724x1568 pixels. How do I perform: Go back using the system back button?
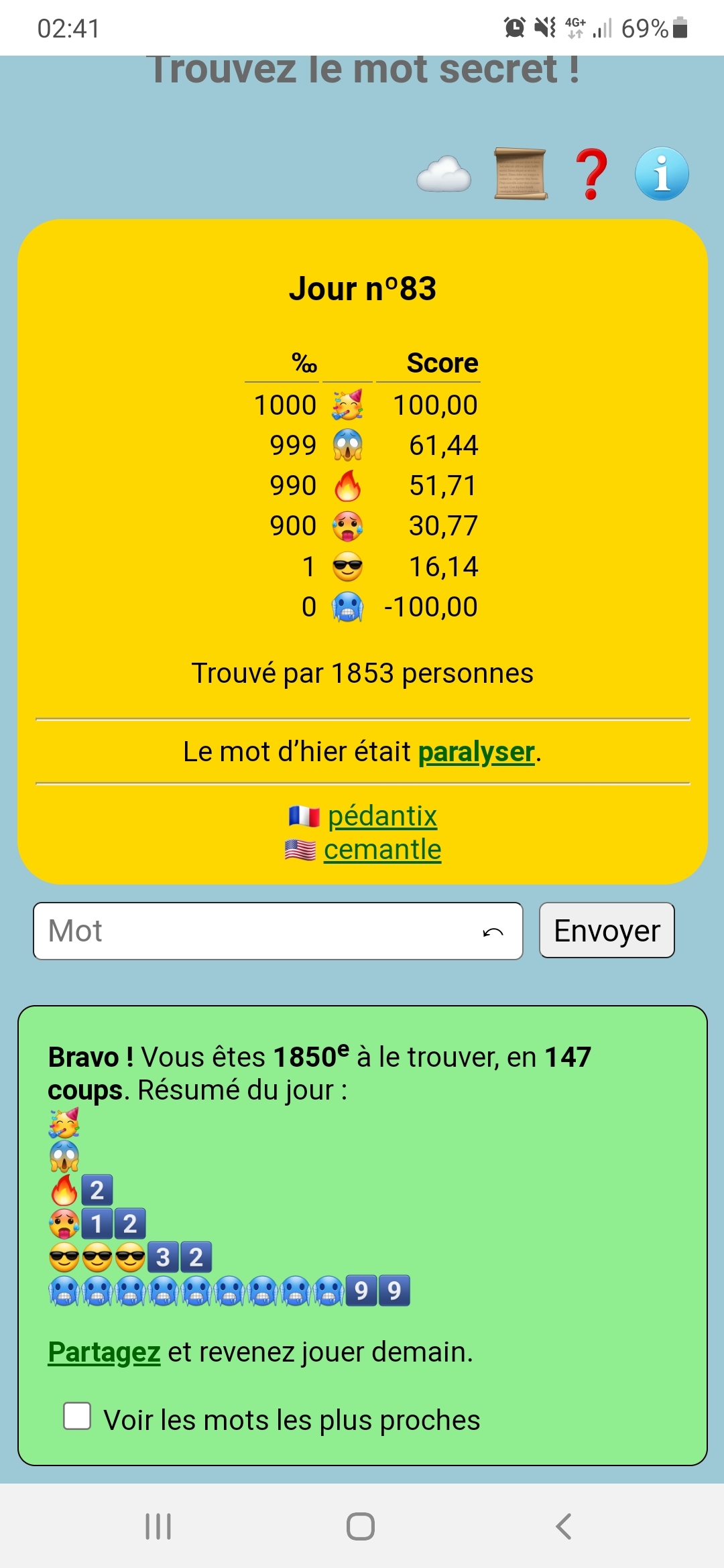click(564, 1526)
